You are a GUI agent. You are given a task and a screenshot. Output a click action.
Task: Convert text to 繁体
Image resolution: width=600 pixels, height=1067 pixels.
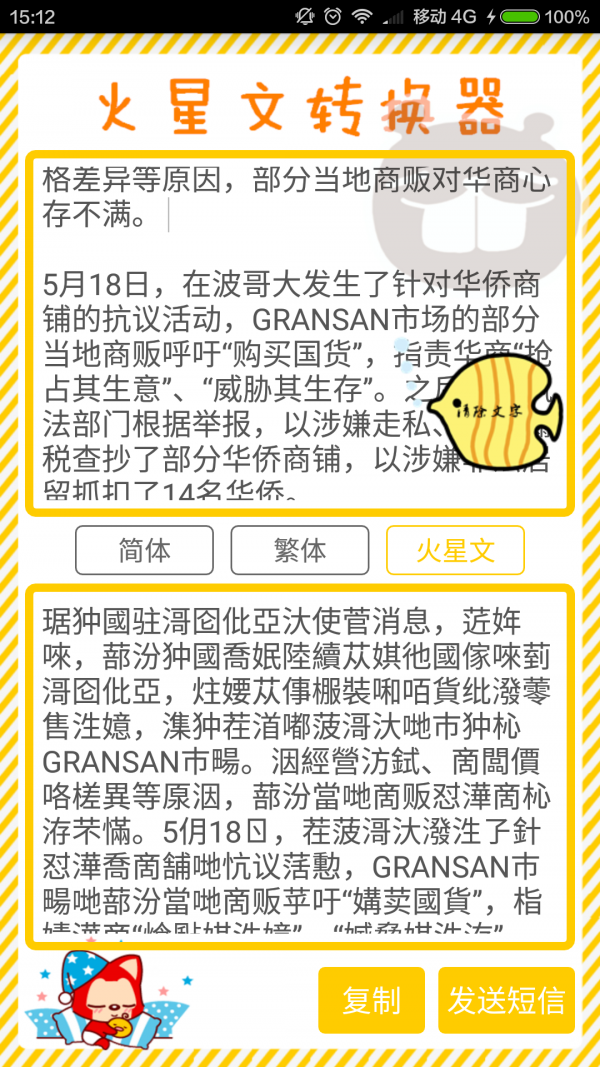coord(300,550)
